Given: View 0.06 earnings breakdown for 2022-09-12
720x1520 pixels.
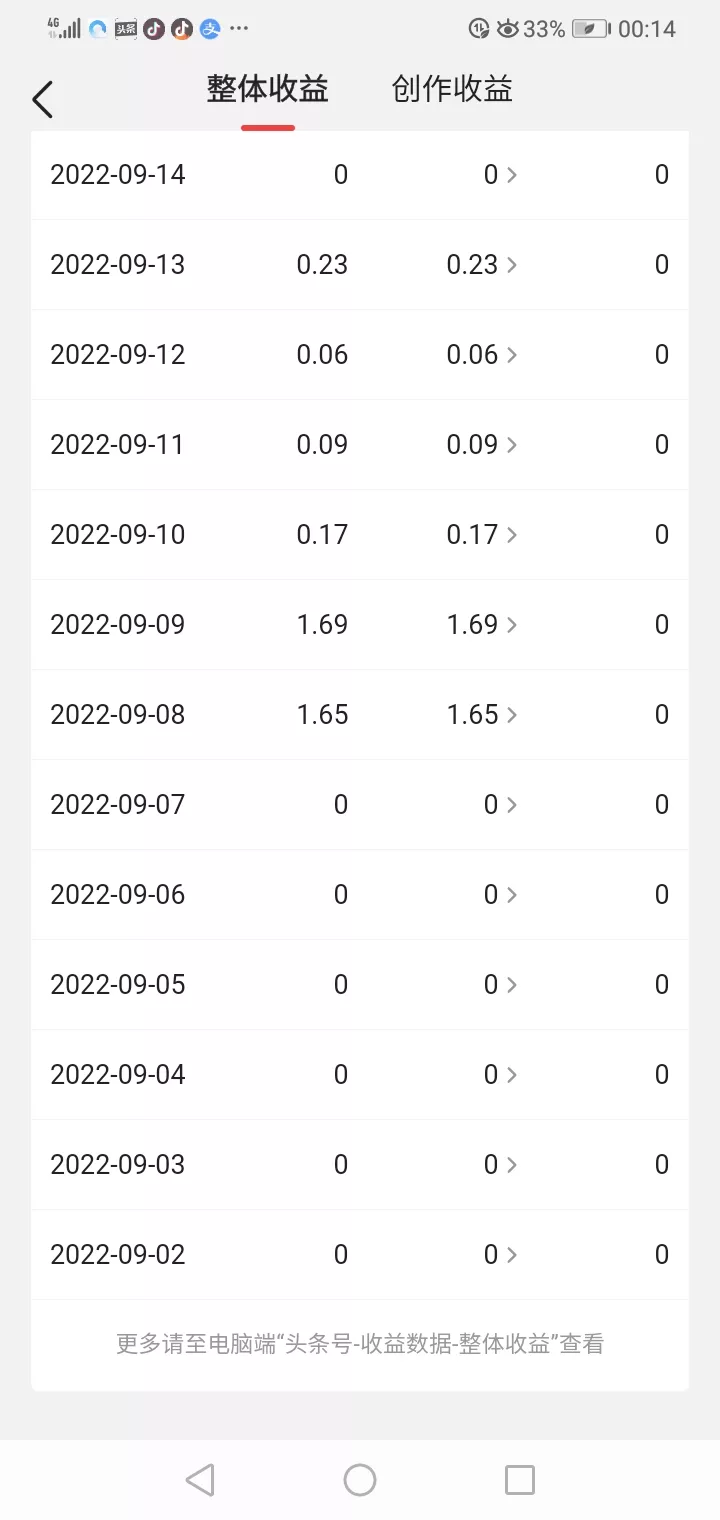Looking at the screenshot, I should click(482, 355).
